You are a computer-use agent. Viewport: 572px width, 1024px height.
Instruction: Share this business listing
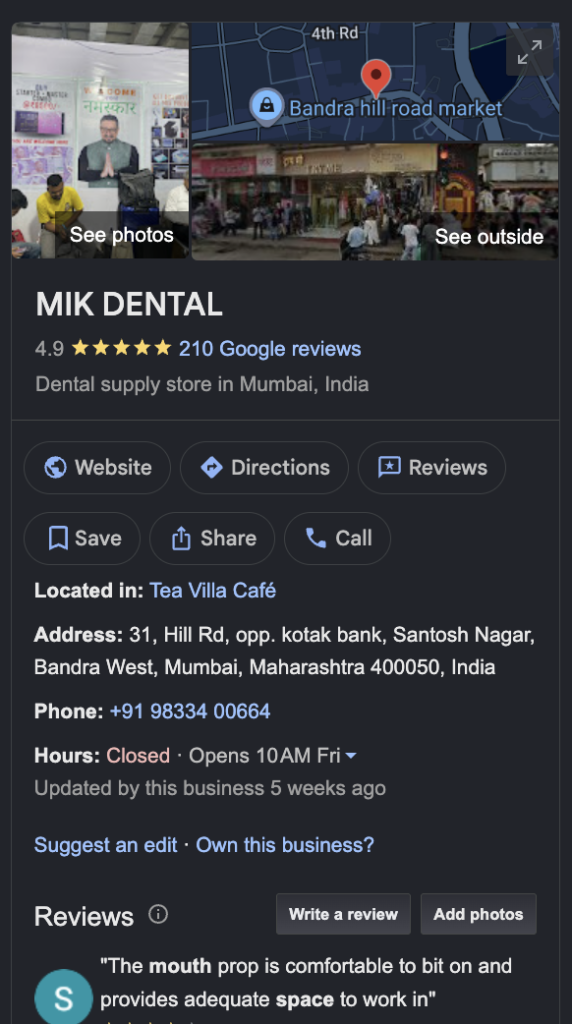click(x=212, y=538)
